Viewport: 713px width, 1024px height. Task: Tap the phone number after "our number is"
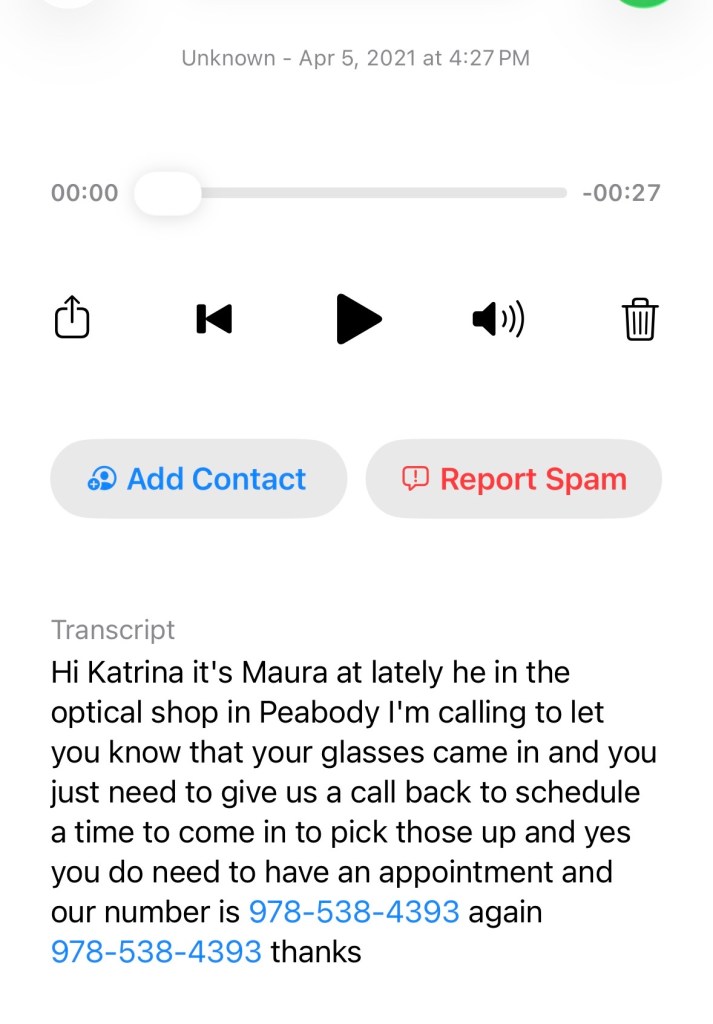354,911
